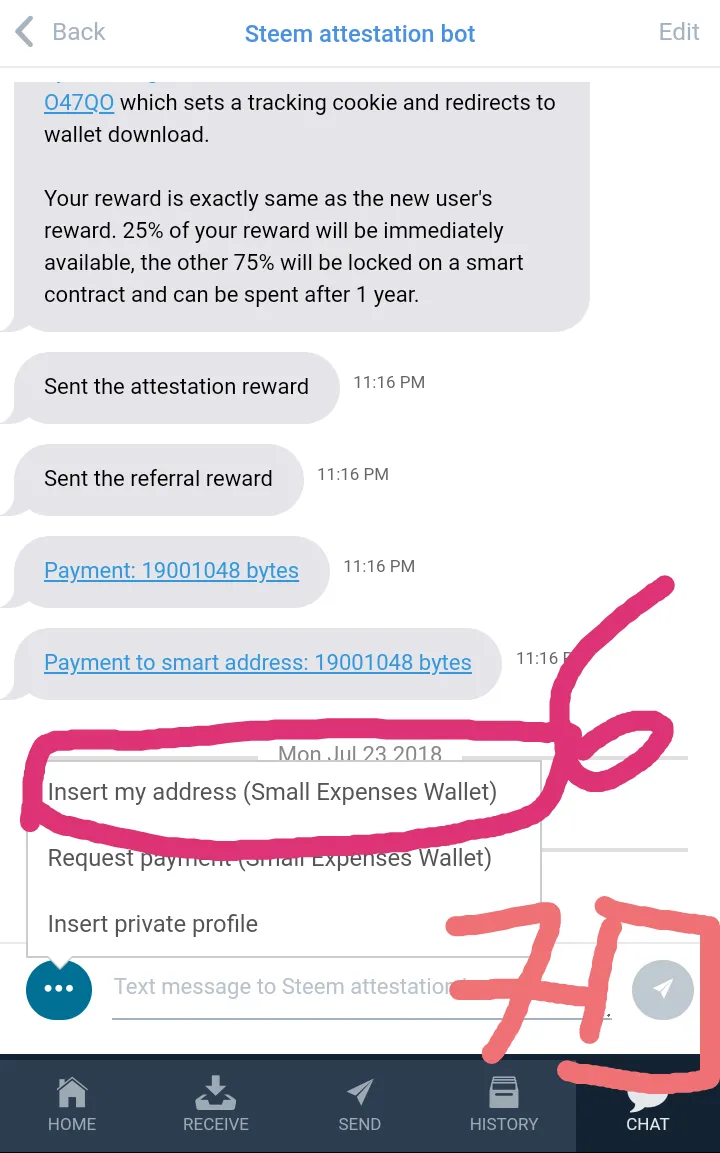The image size is (720, 1153).
Task: Switch to the Receive tab
Action: coord(216,1104)
